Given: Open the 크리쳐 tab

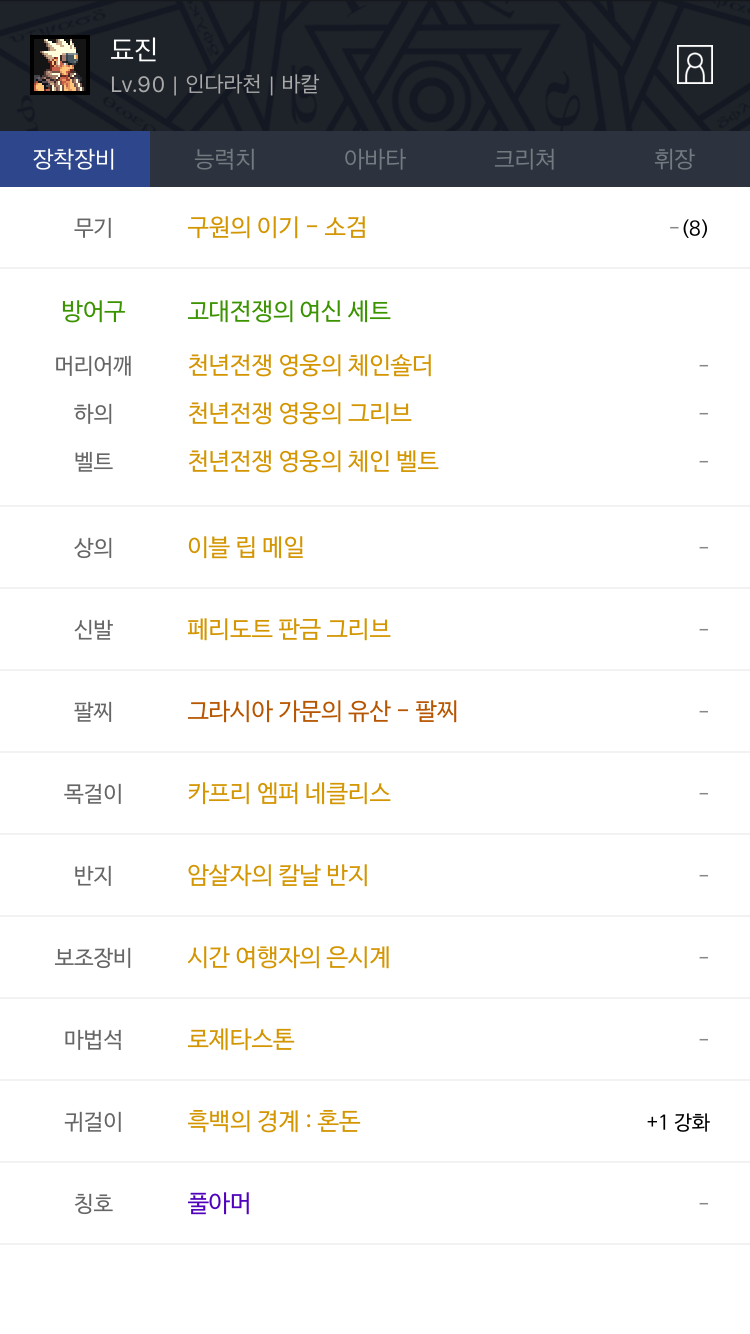Looking at the screenshot, I should pos(525,159).
